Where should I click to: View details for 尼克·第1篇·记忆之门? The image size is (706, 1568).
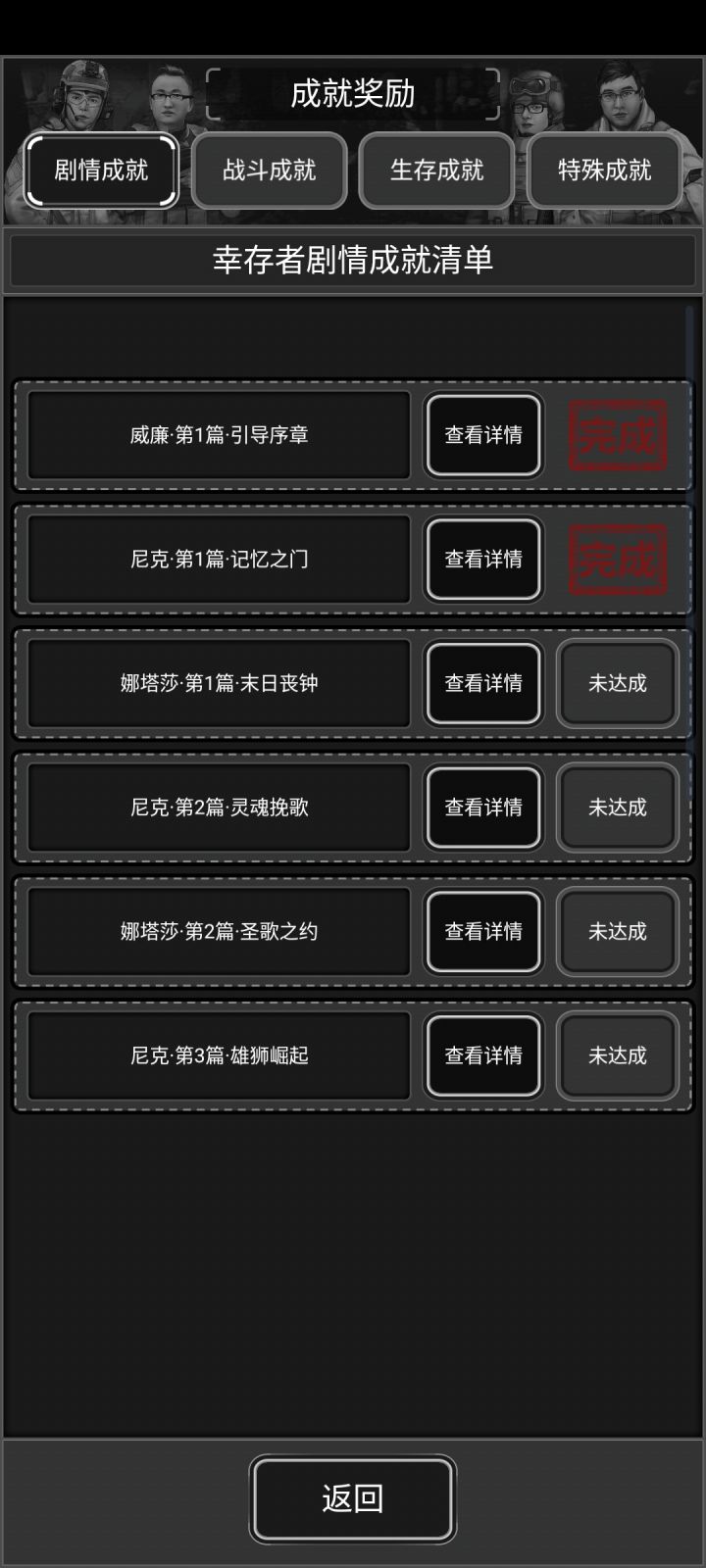click(x=482, y=560)
